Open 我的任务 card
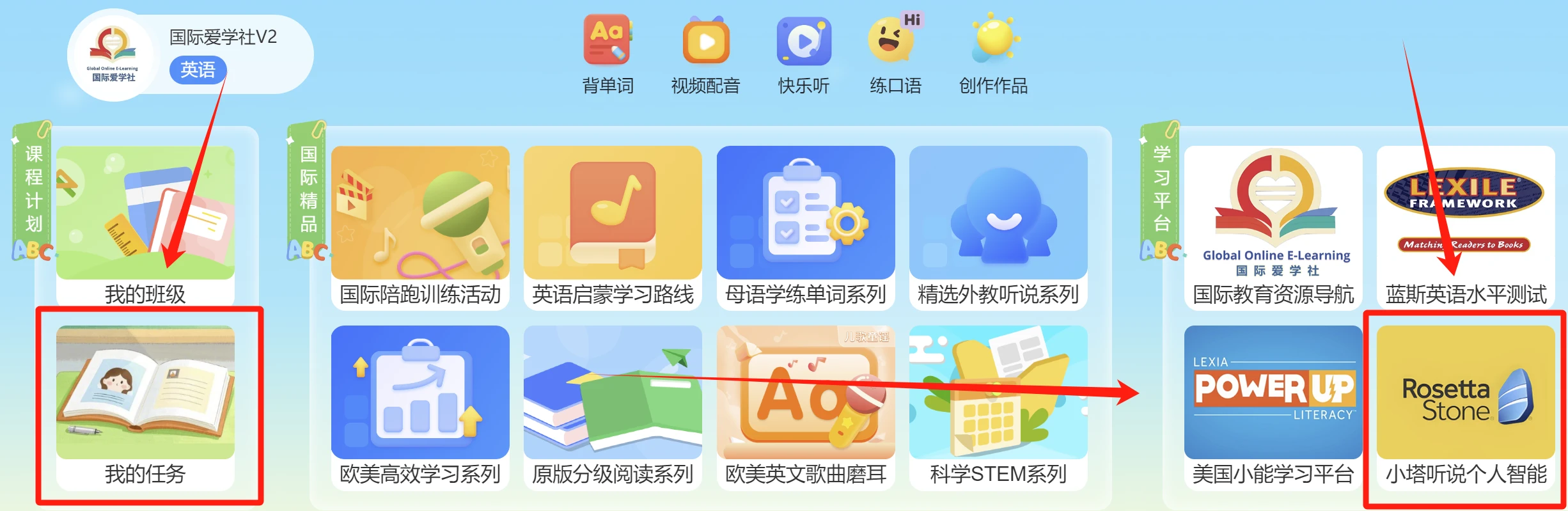Image resolution: width=1568 pixels, height=511 pixels. click(x=145, y=404)
